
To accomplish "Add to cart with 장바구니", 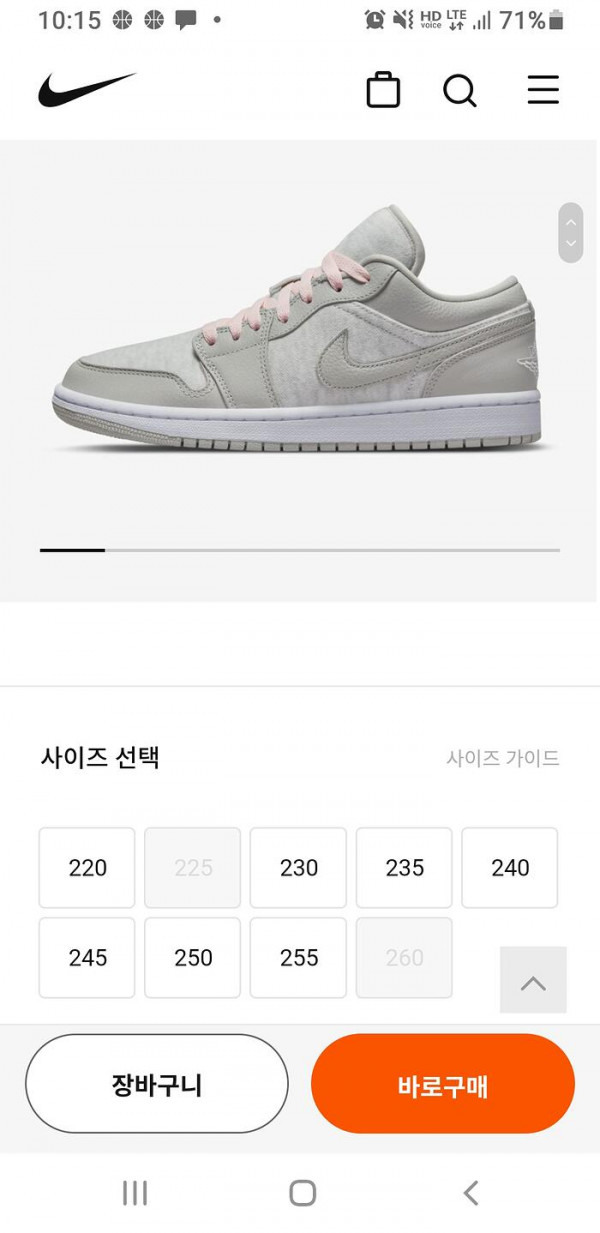I will click(157, 1084).
